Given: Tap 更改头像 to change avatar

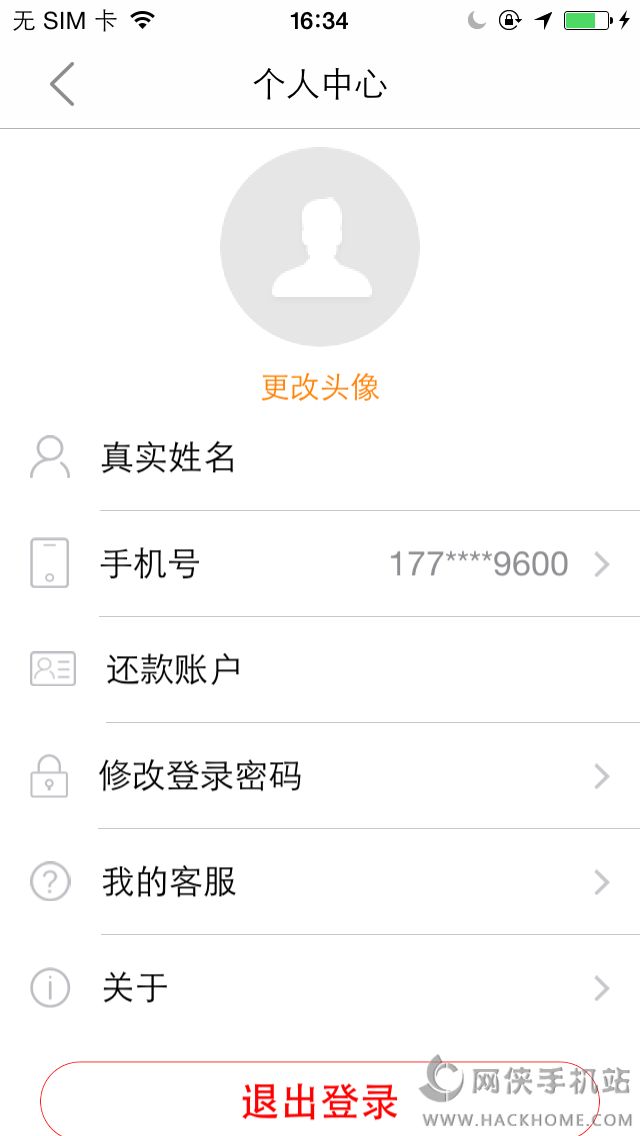Looking at the screenshot, I should (x=320, y=387).
